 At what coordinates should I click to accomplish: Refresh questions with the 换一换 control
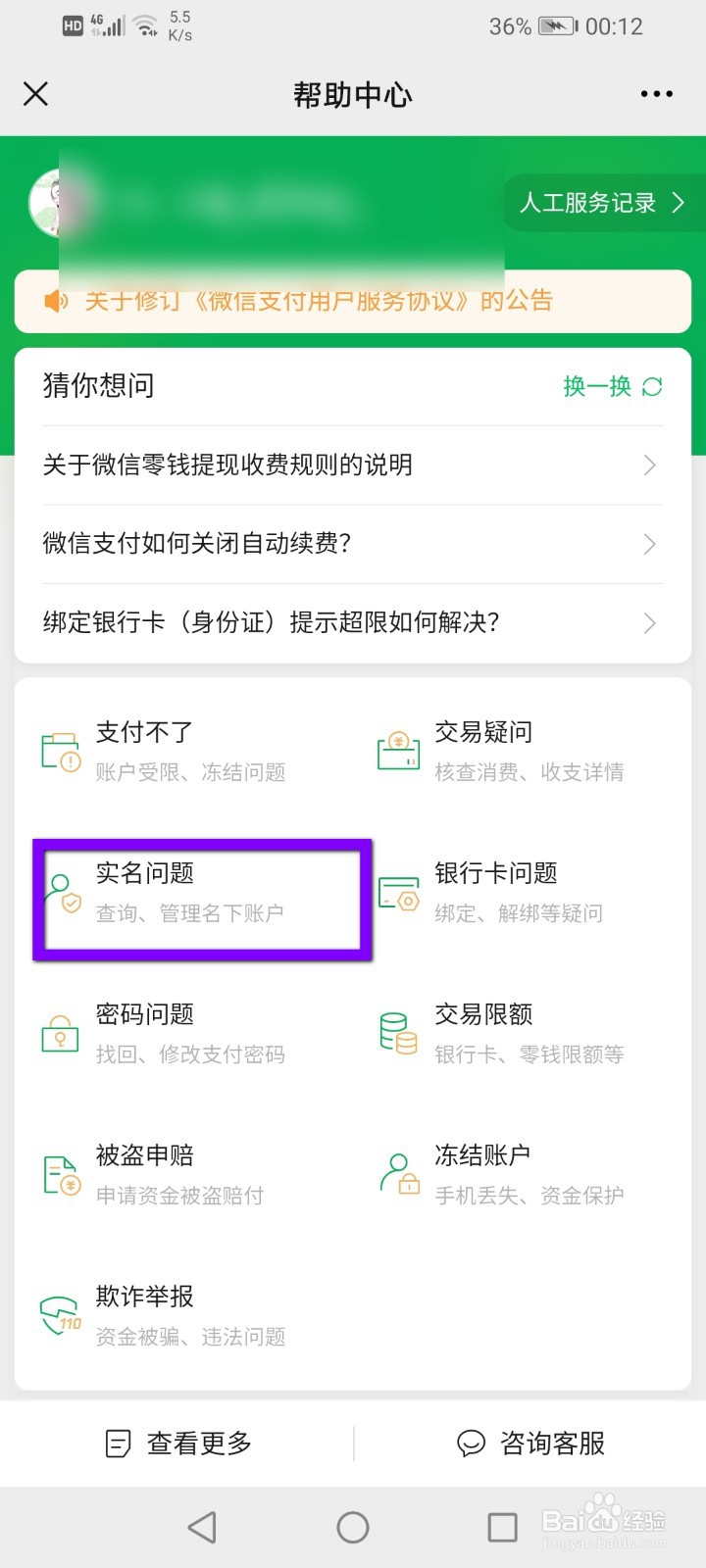pyautogui.click(x=612, y=386)
